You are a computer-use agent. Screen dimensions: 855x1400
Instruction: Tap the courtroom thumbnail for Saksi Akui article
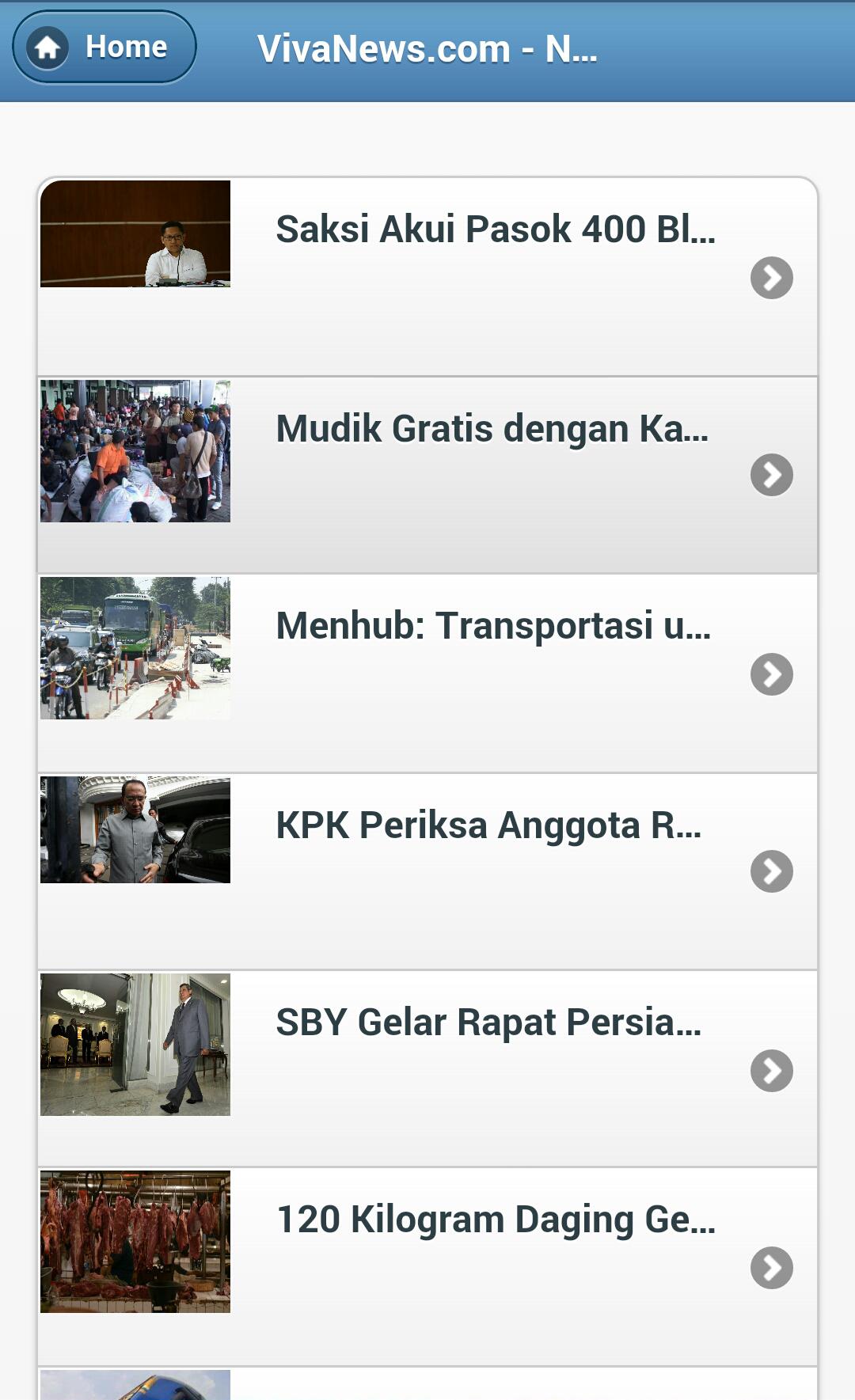pyautogui.click(x=135, y=233)
